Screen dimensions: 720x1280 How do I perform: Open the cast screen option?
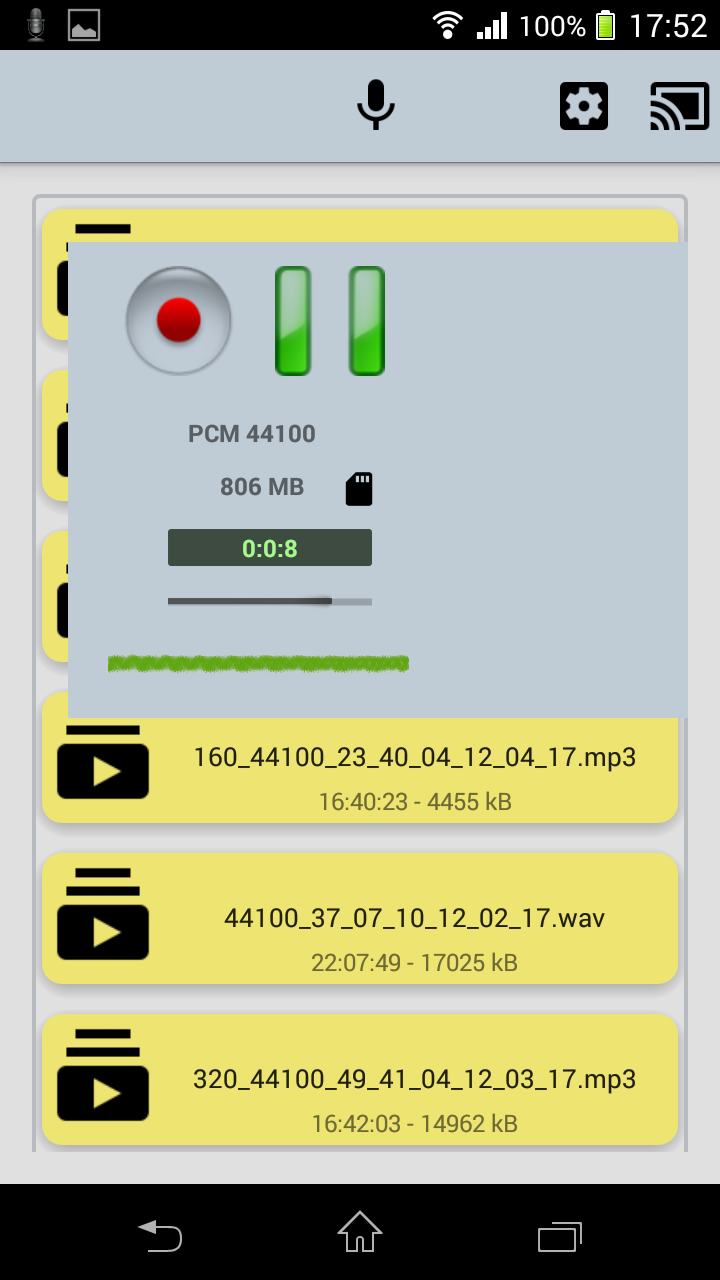click(x=679, y=106)
